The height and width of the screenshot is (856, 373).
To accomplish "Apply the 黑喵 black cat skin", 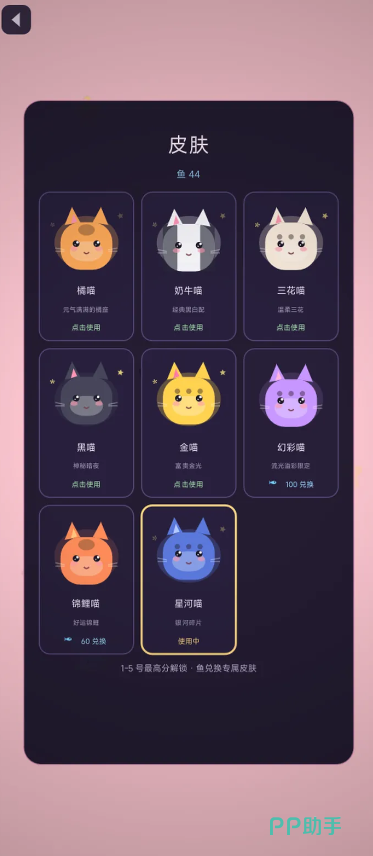I will pyautogui.click(x=86, y=423).
